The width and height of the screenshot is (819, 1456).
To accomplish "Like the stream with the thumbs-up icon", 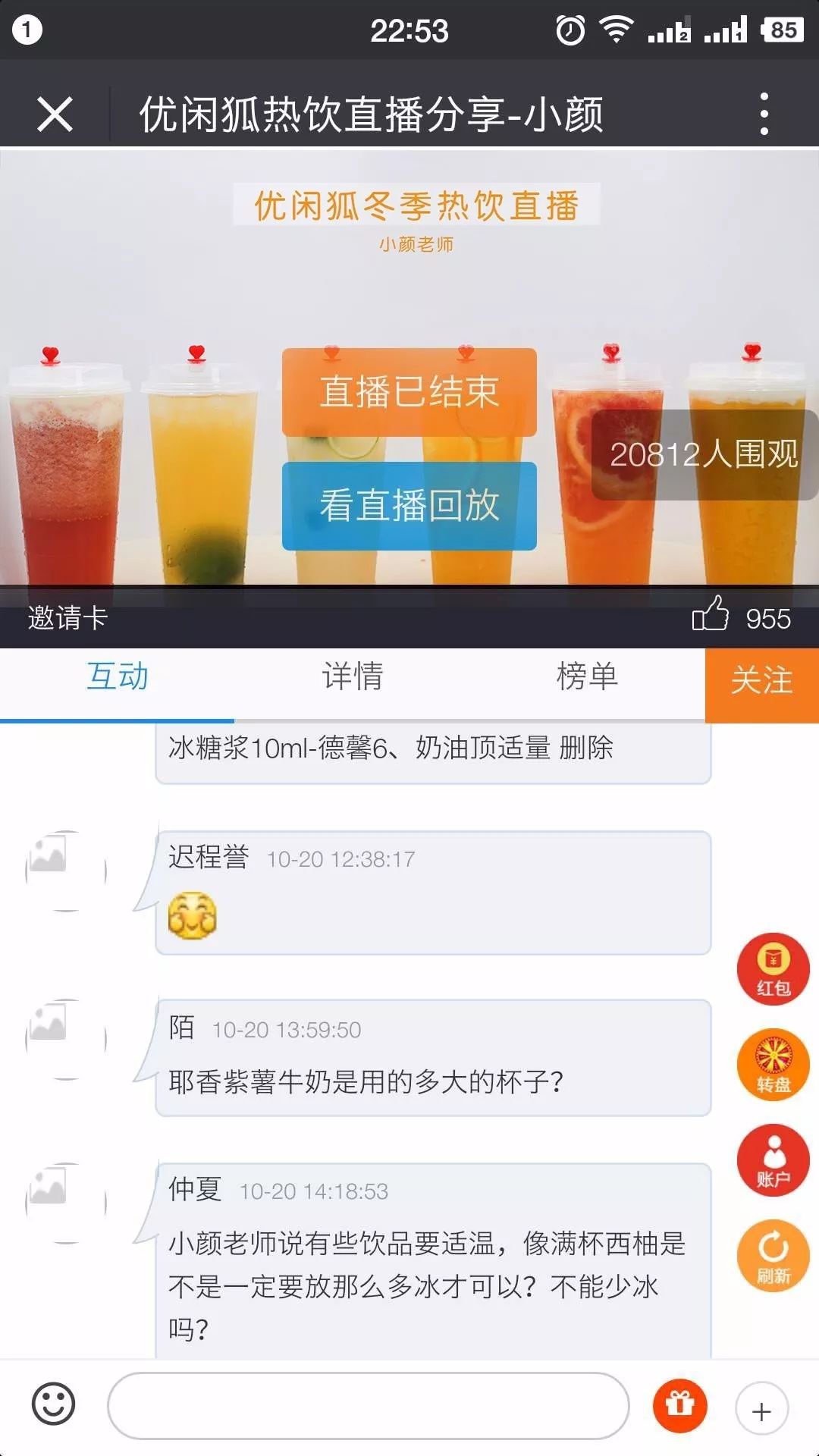I will pyautogui.click(x=711, y=614).
